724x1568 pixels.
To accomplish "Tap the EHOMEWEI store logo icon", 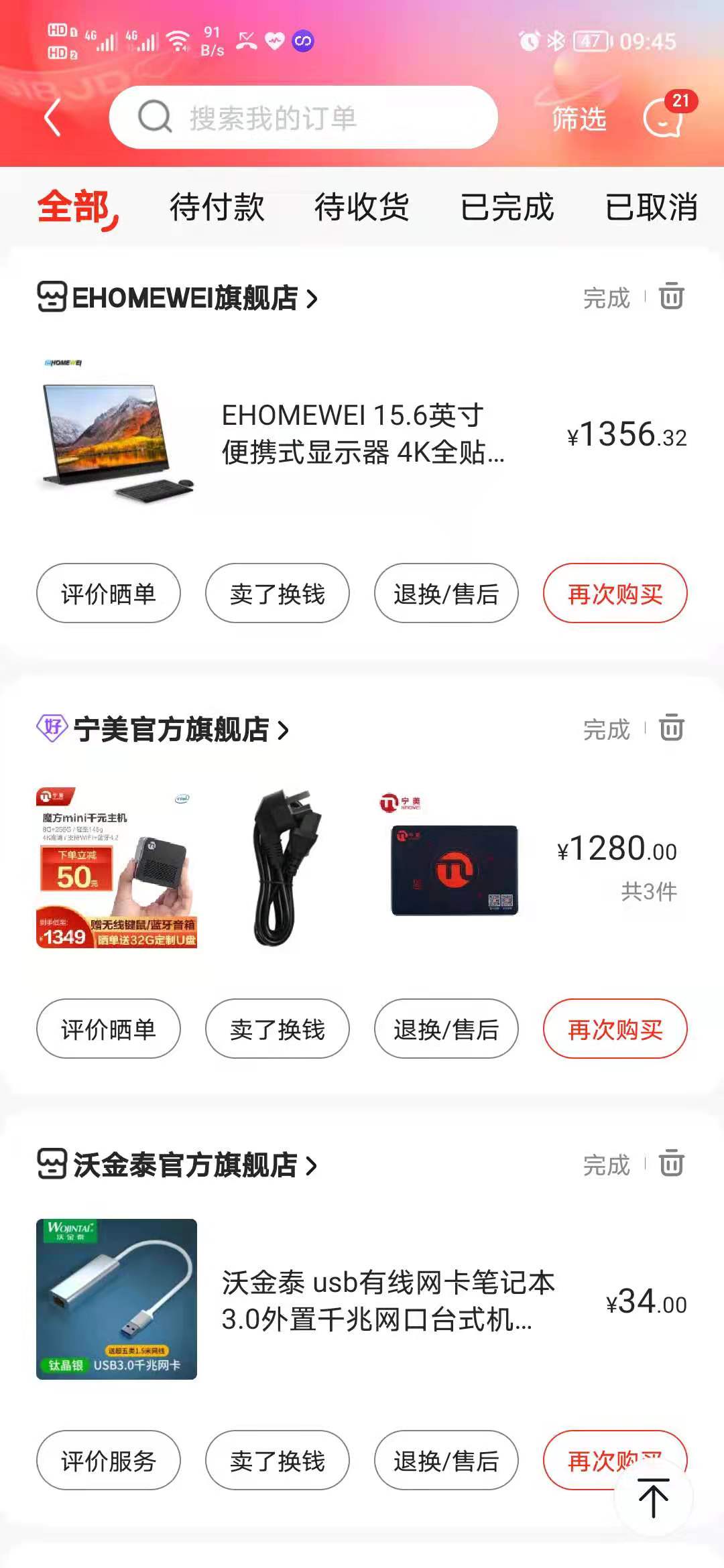I will tap(52, 297).
